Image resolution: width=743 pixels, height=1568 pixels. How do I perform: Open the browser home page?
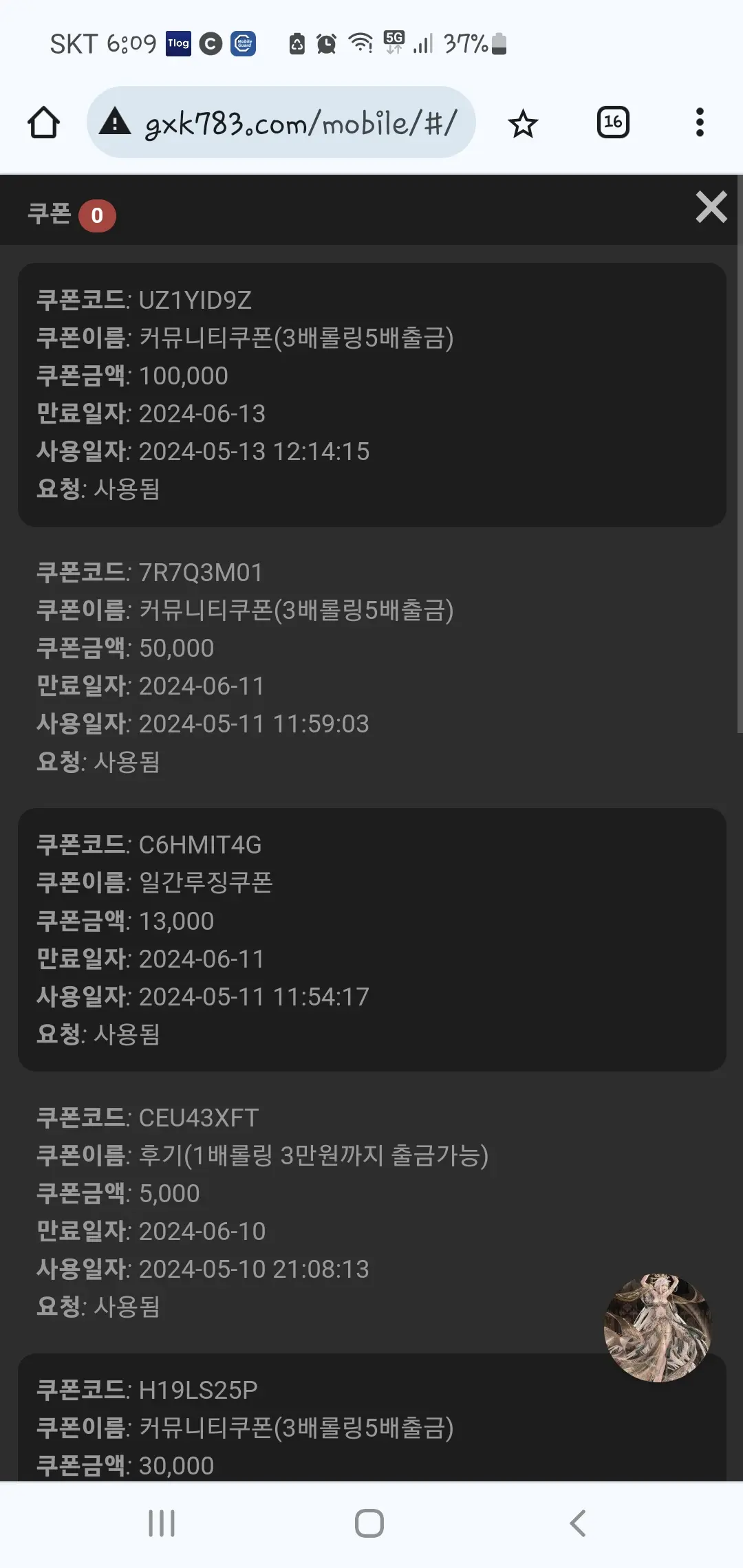pos(43,122)
